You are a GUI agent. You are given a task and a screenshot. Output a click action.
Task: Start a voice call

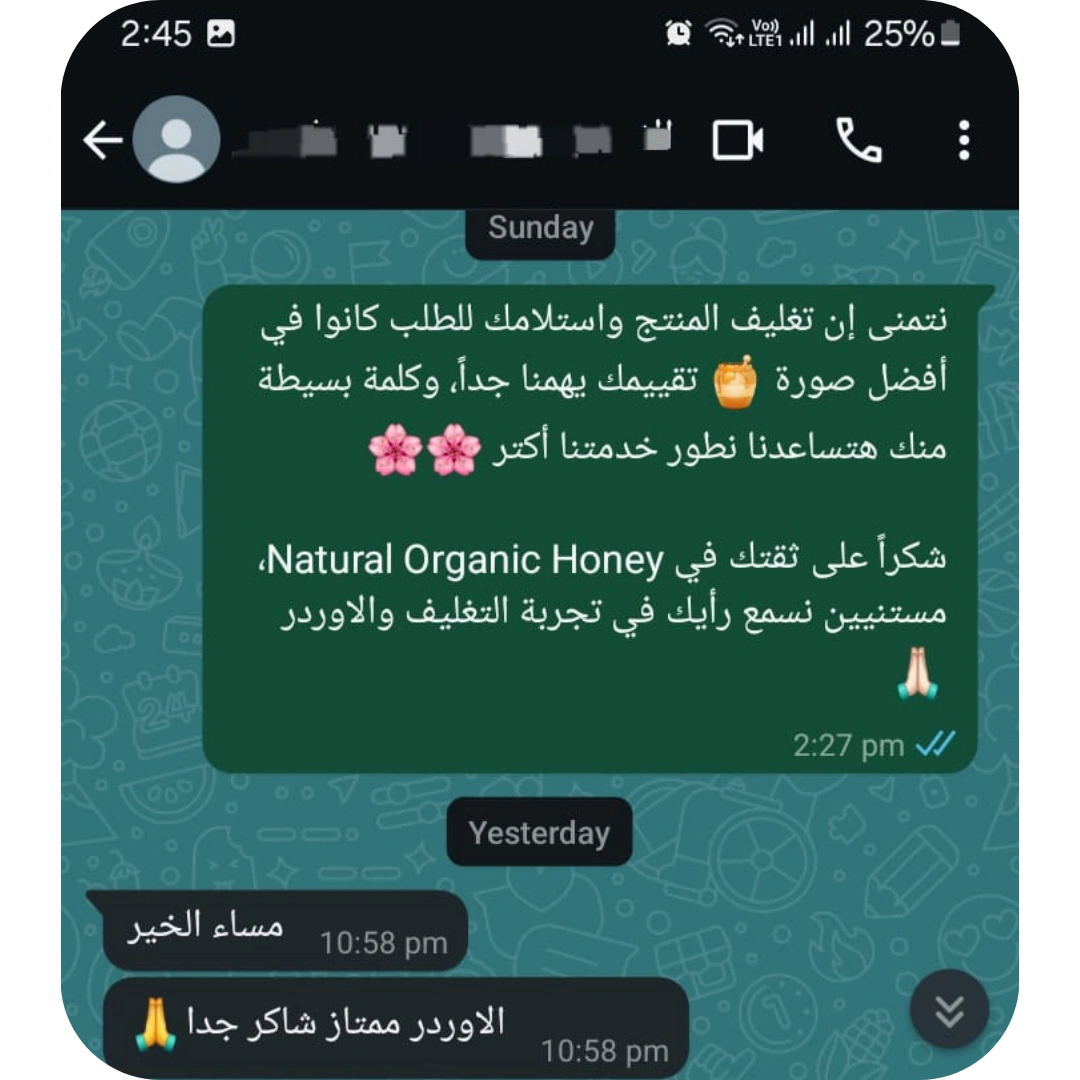[858, 141]
